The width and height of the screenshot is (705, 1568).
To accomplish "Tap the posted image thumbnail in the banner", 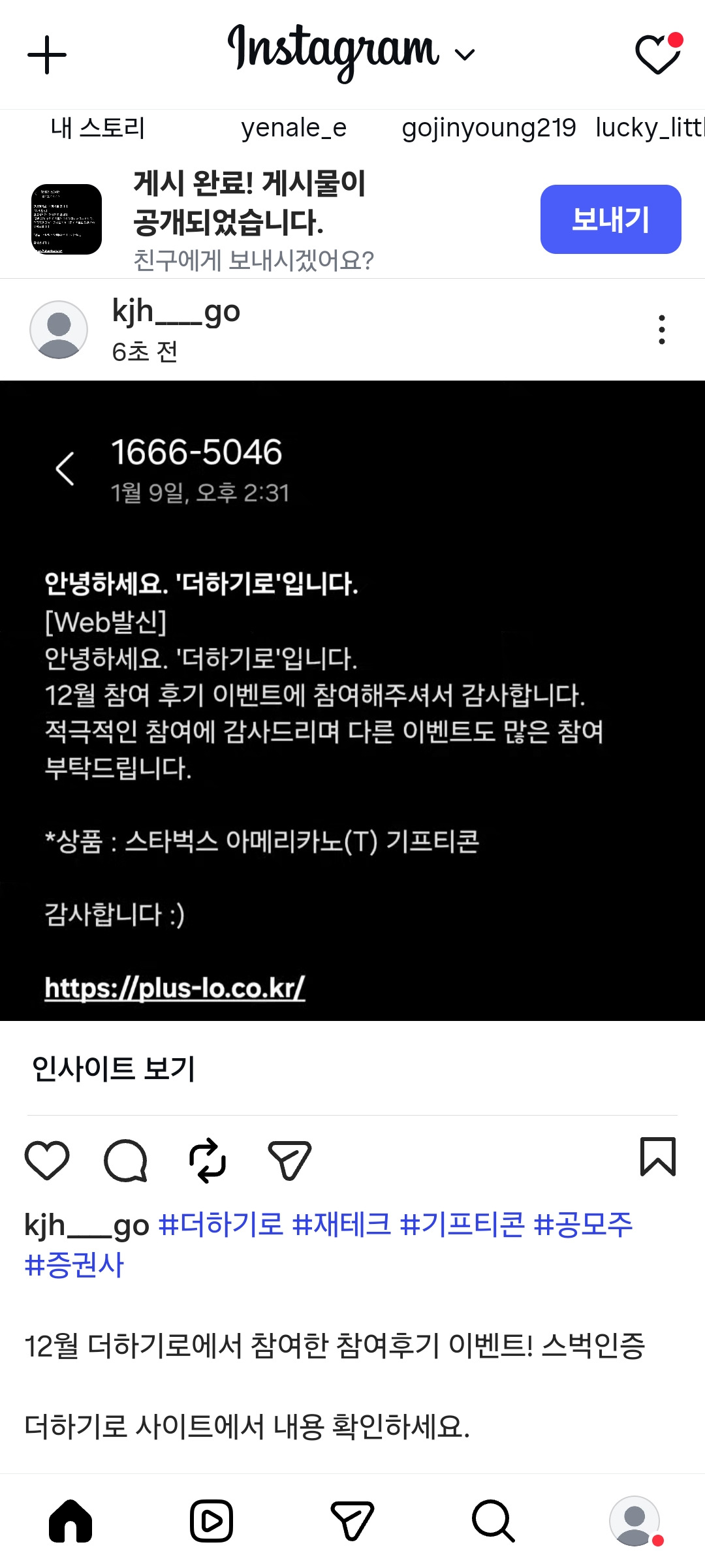I will [67, 219].
